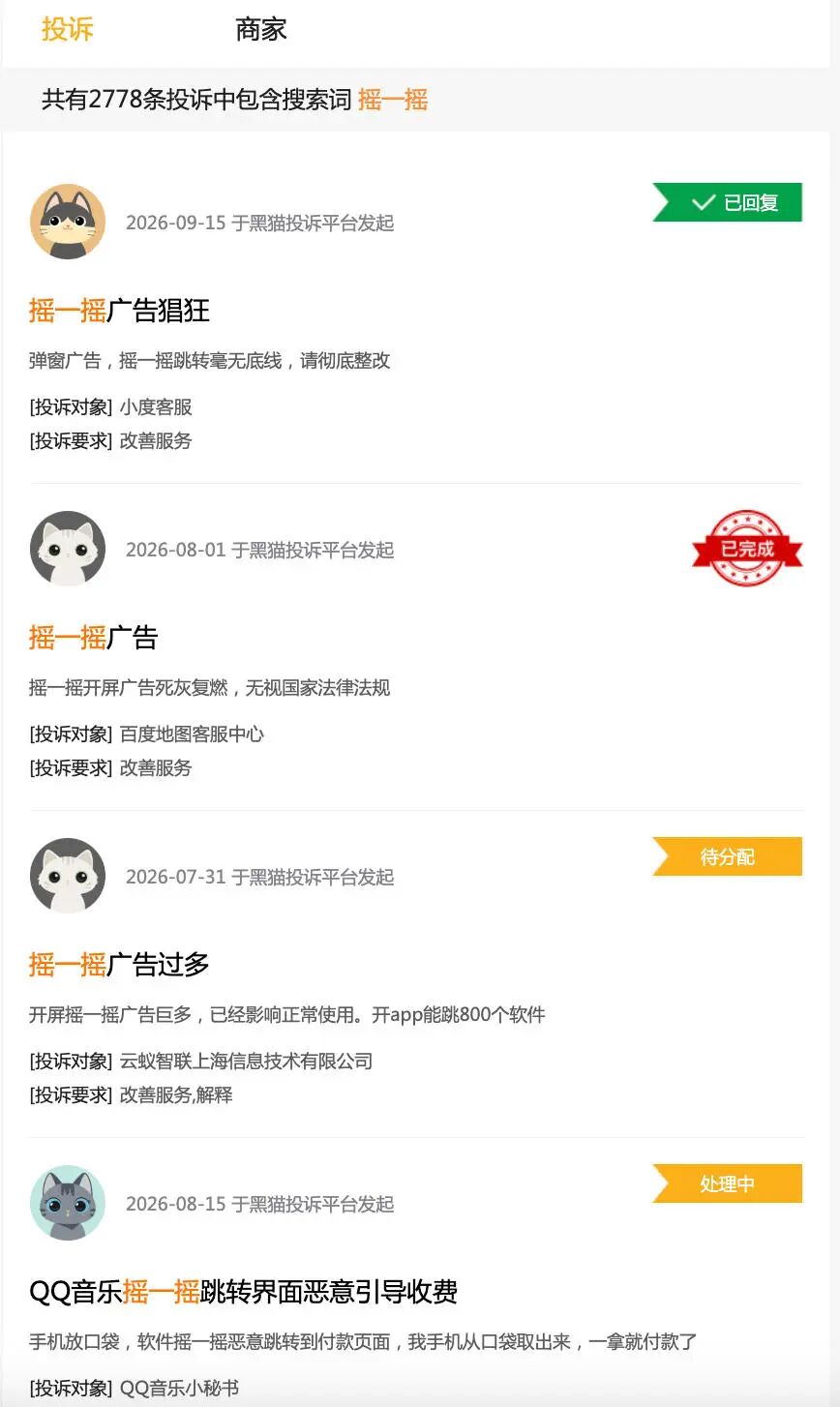This screenshot has height=1407, width=840.
Task: Open the complaint titled 摇一摇广告过多
Action: coord(119,965)
